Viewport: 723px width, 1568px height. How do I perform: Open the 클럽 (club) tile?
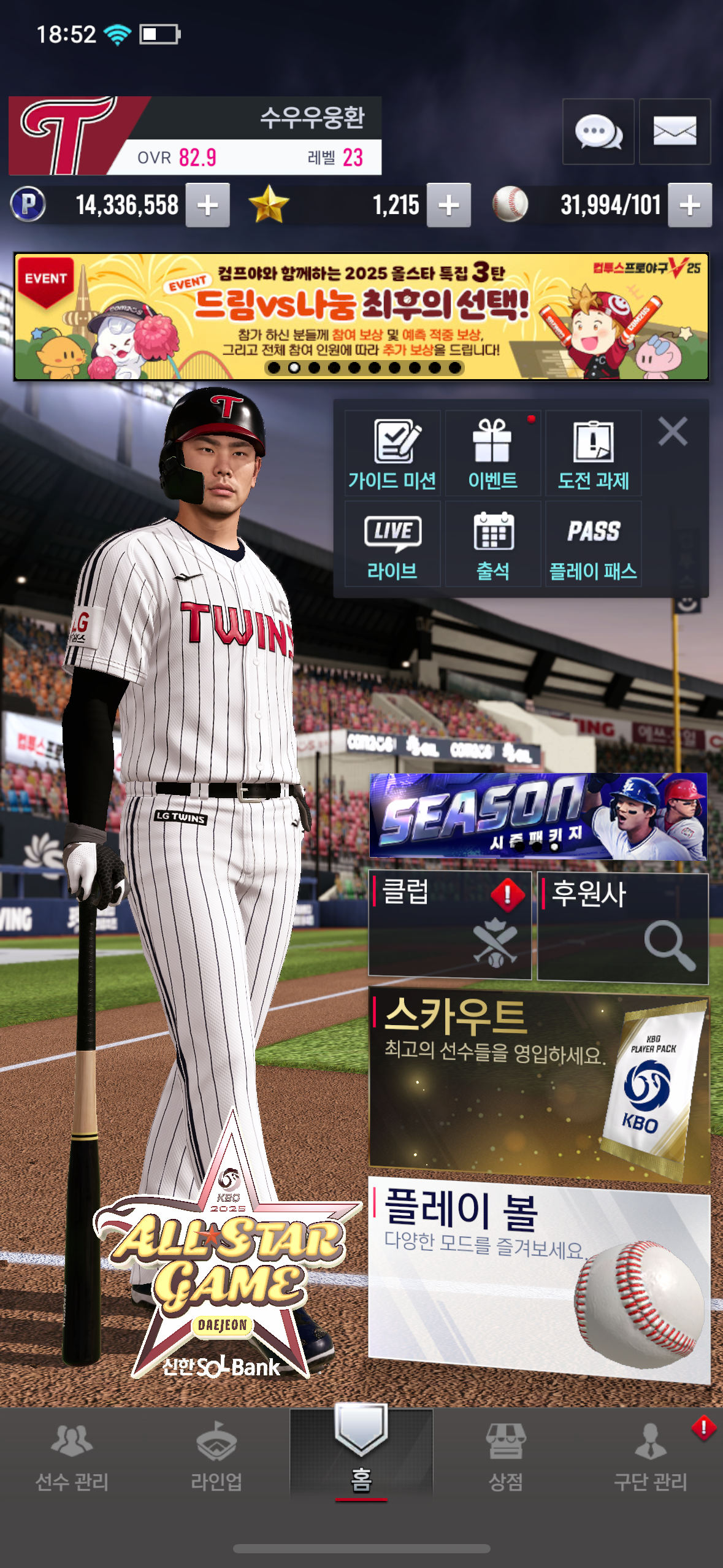pyautogui.click(x=449, y=924)
